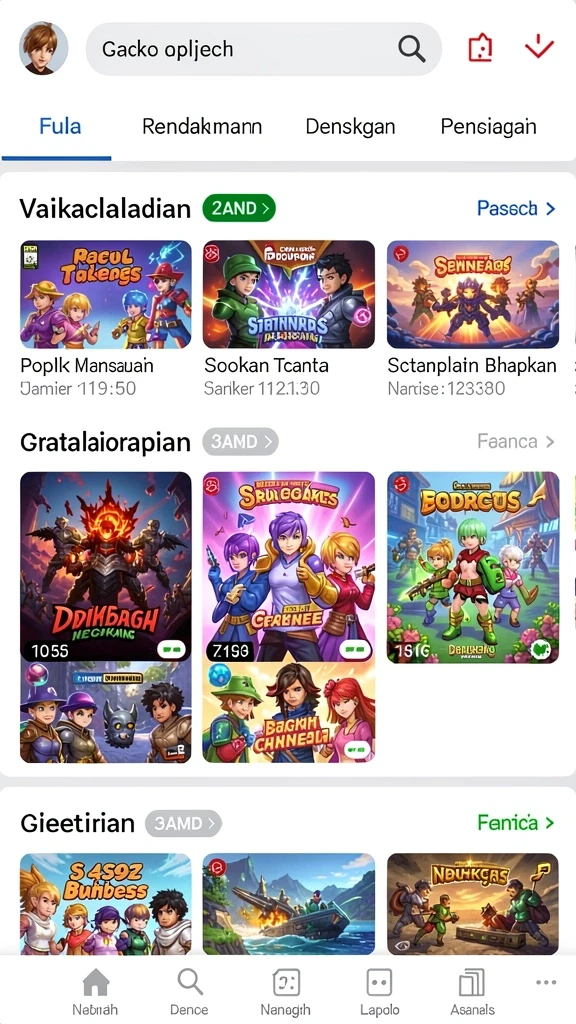Open the Feanca link beside Gratalaiorapian

[x=516, y=441]
